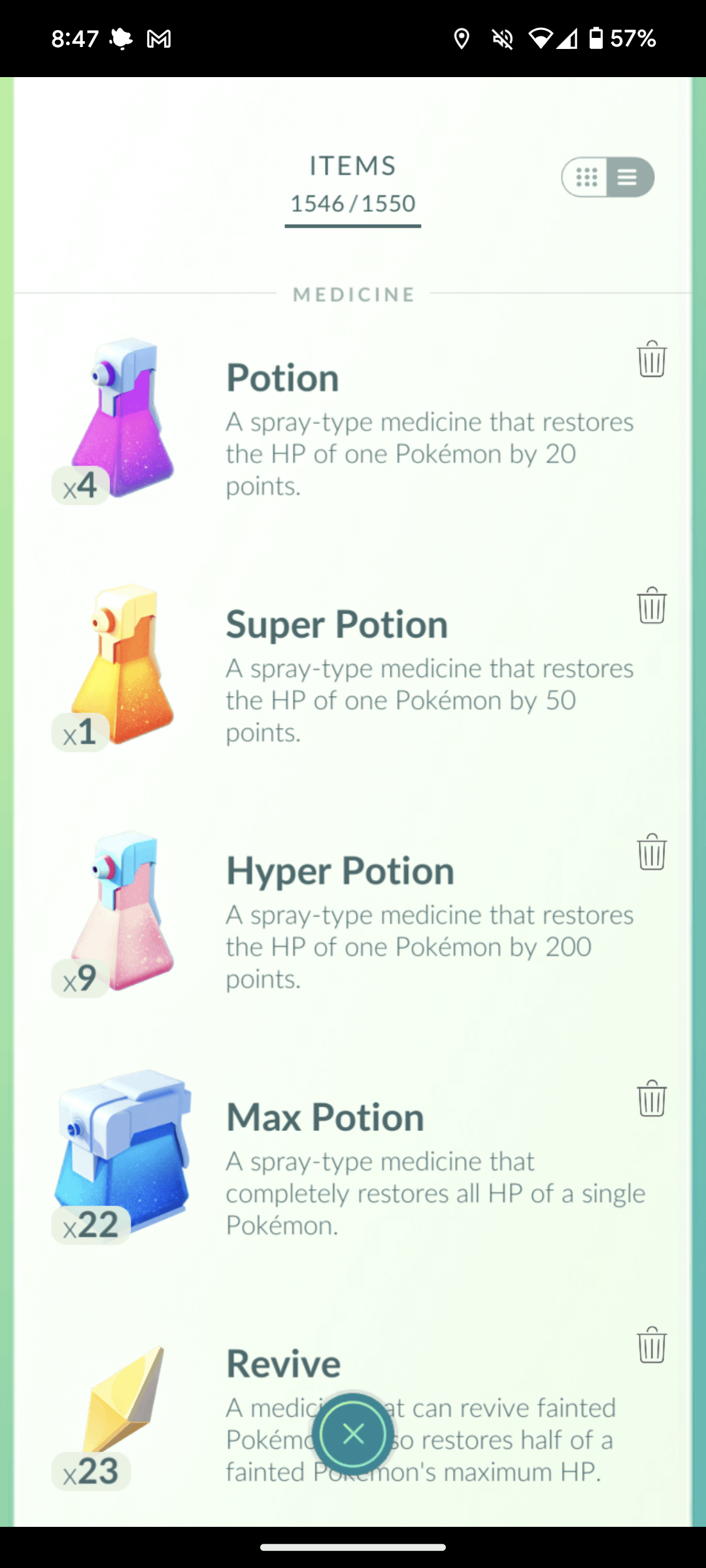Close the Items menu

pyautogui.click(x=353, y=1434)
